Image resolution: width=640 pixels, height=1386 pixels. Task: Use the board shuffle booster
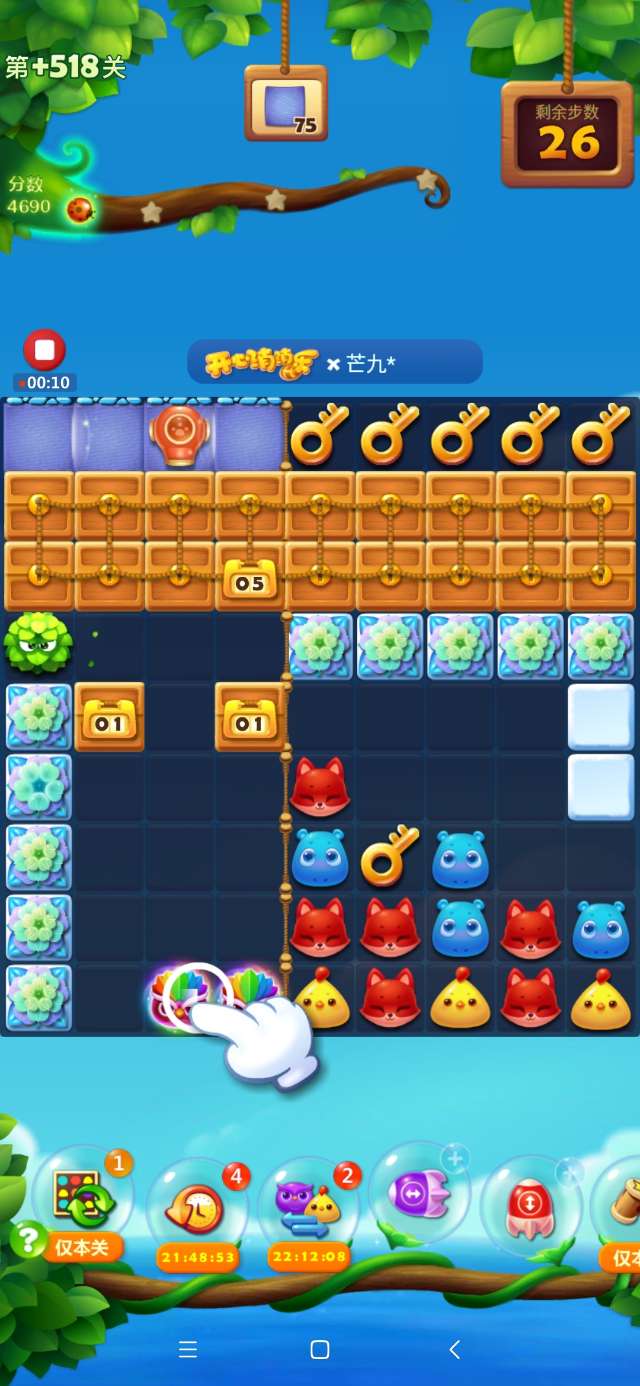(x=82, y=1198)
